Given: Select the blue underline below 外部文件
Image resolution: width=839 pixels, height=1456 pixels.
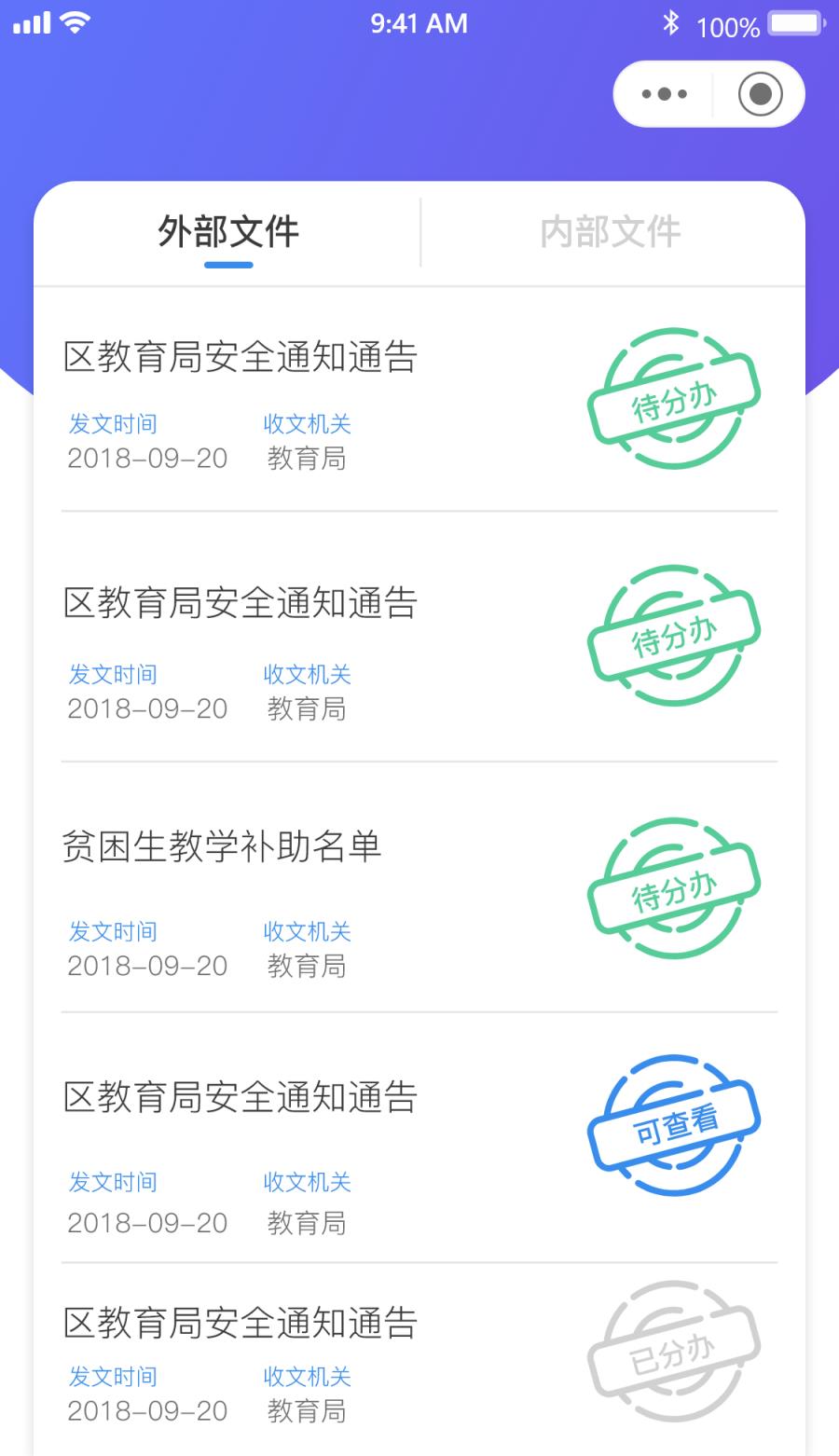Looking at the screenshot, I should coord(228,267).
